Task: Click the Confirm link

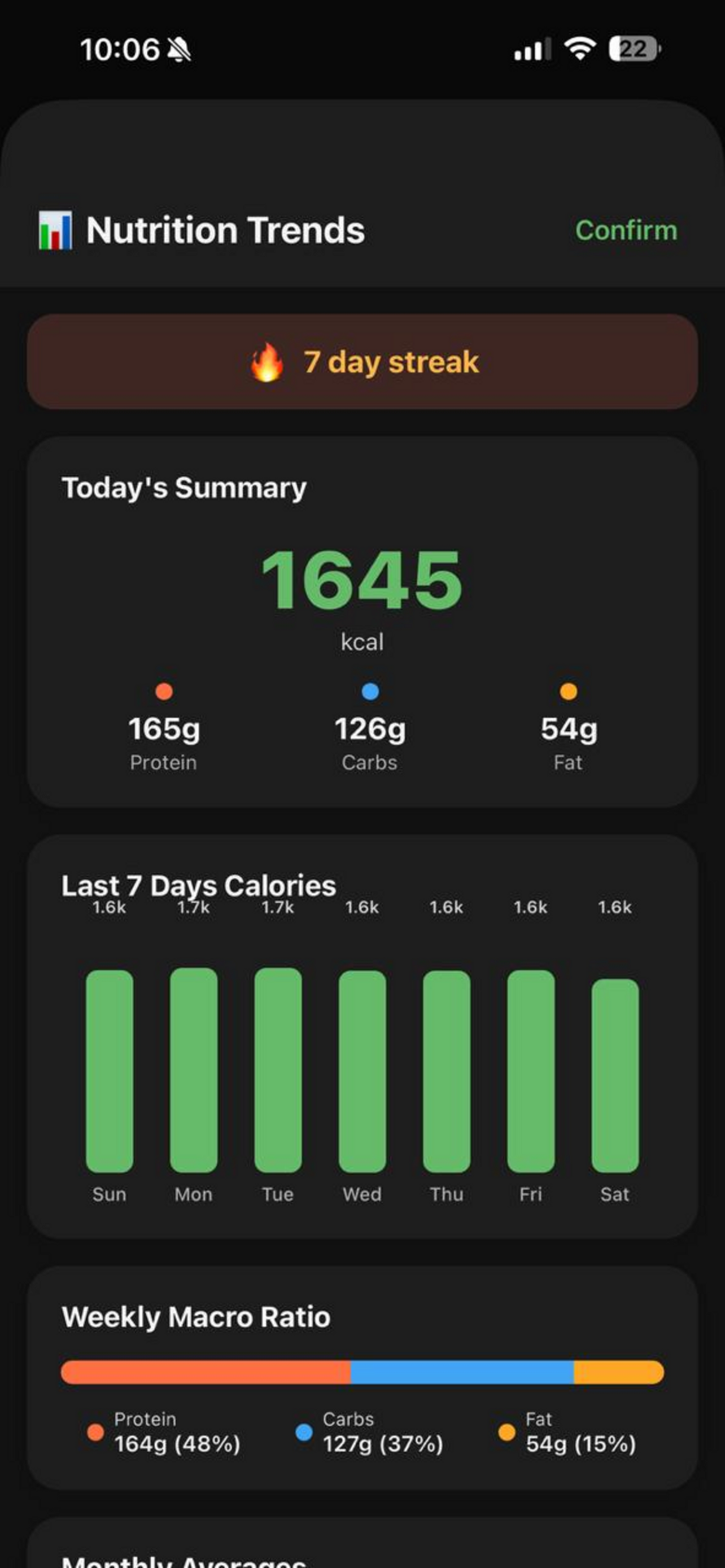Action: [626, 230]
